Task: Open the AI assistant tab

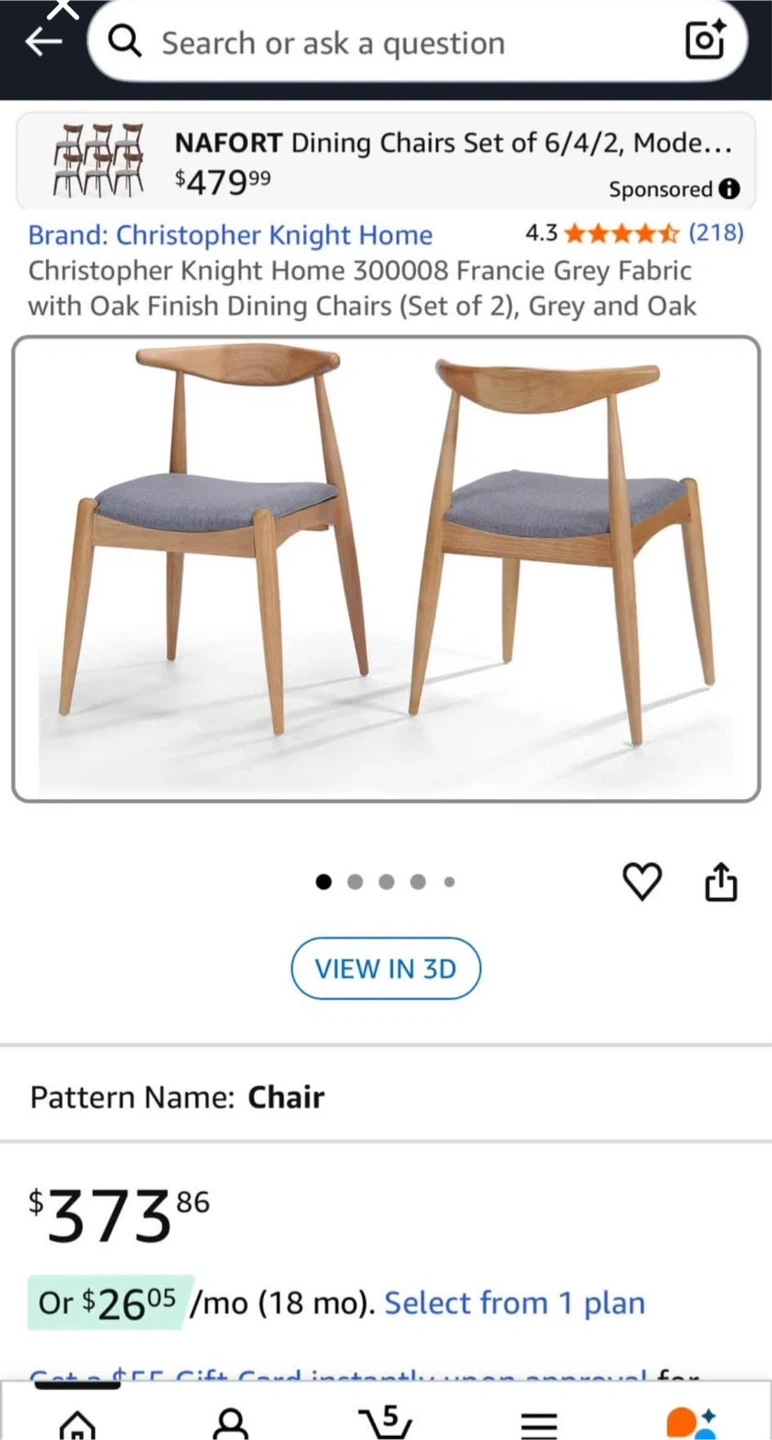Action: click(x=692, y=1422)
